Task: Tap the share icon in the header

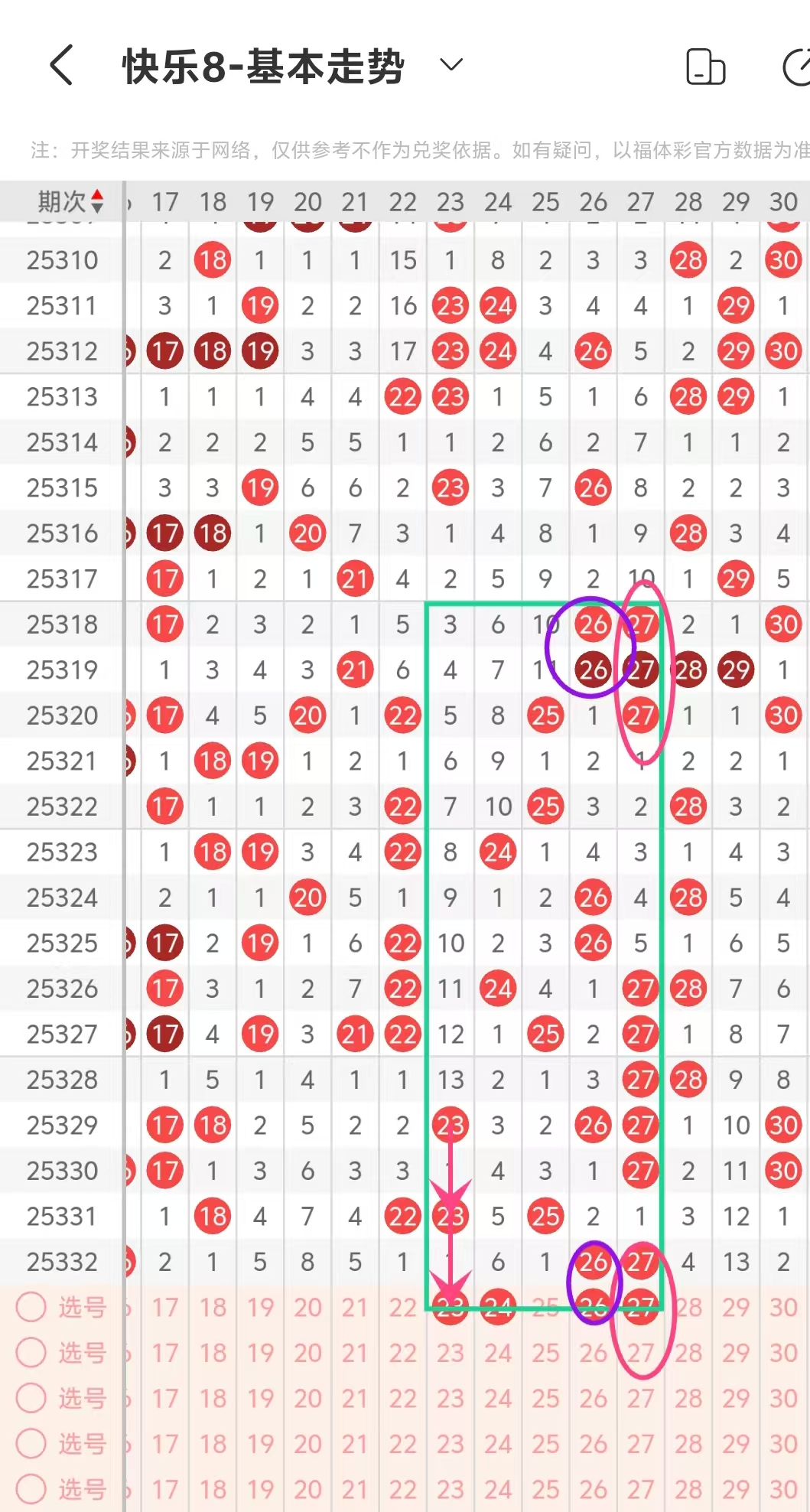Action: 795,66
